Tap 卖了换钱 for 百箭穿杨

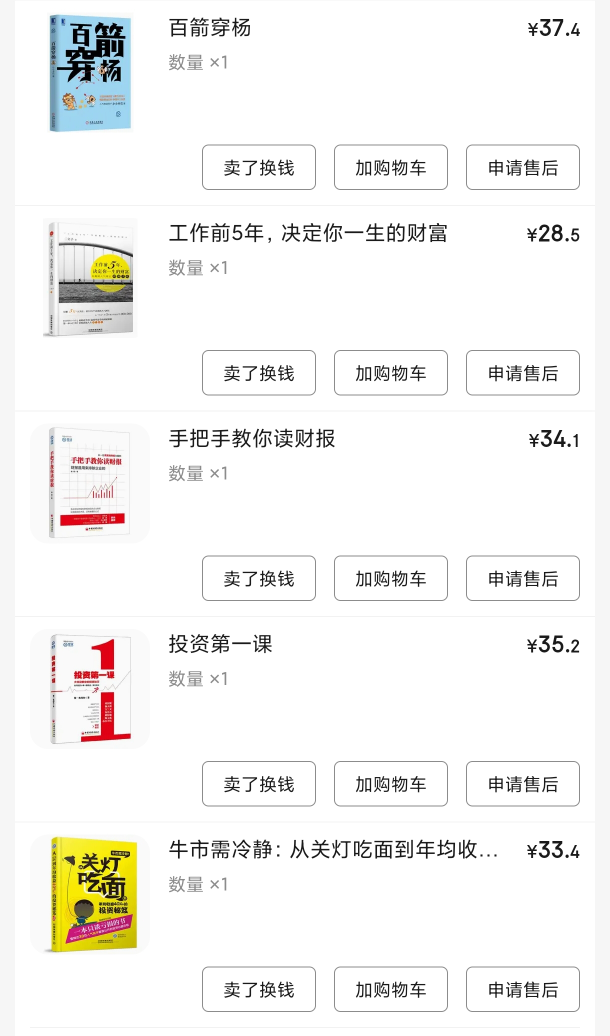[258, 167]
